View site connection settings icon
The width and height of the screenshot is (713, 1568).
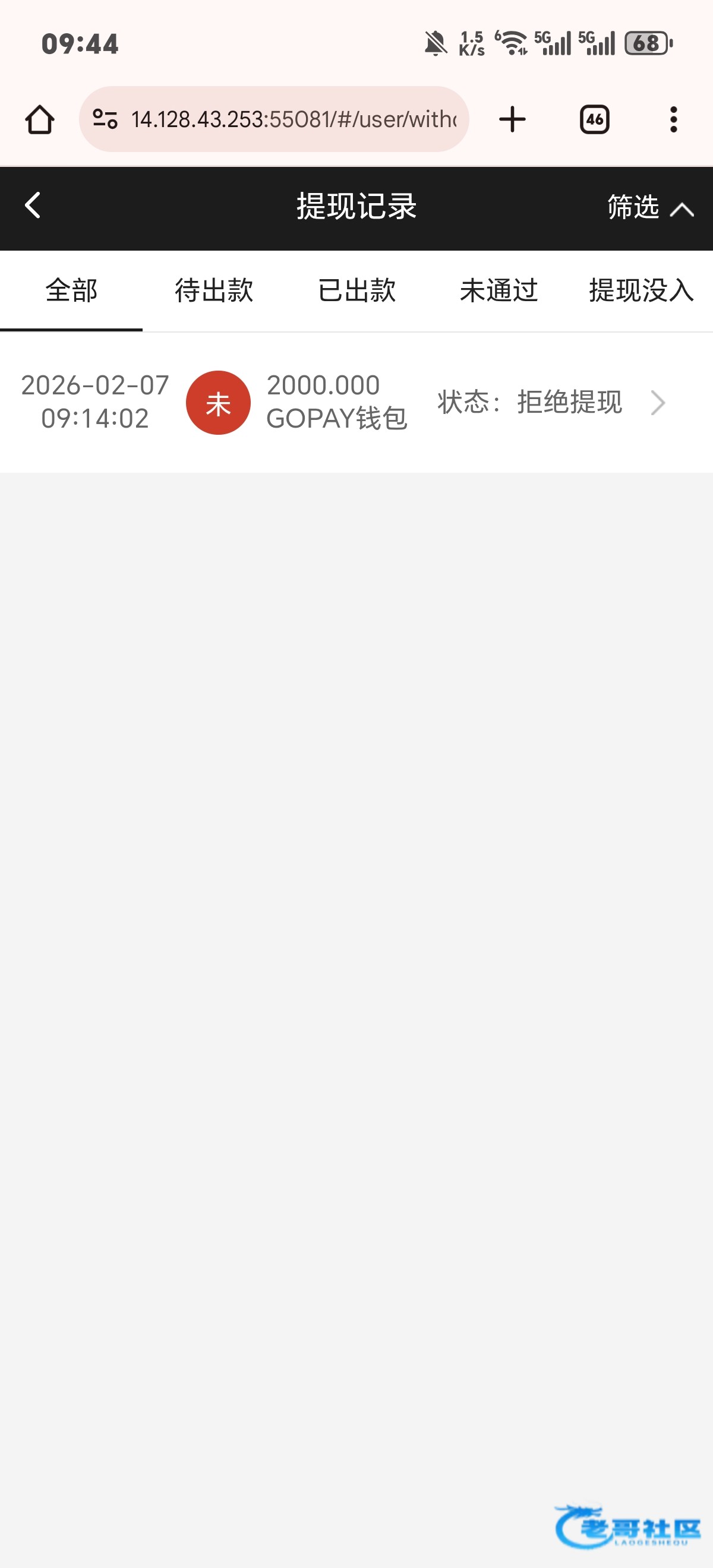[105, 119]
